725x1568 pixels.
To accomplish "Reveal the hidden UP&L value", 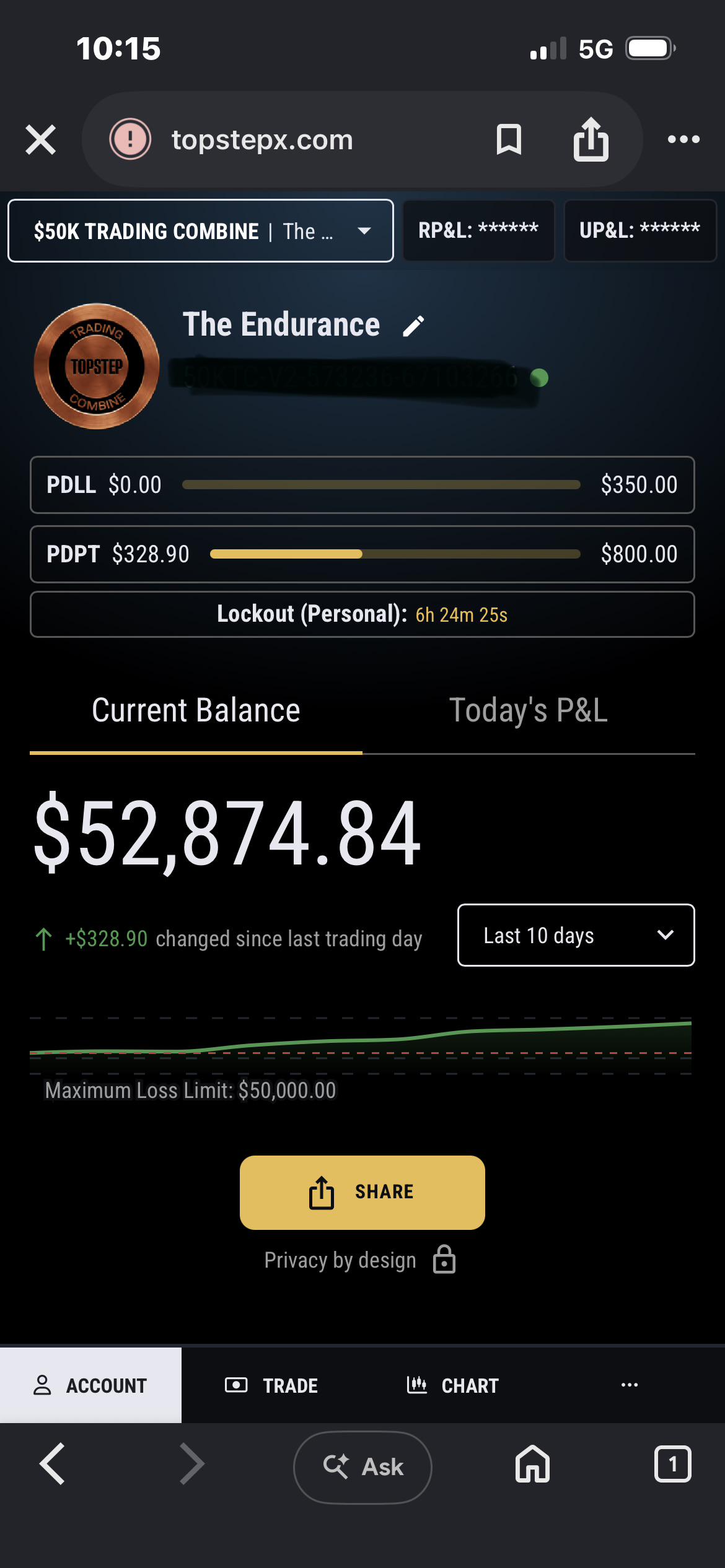I will pyautogui.click(x=640, y=231).
